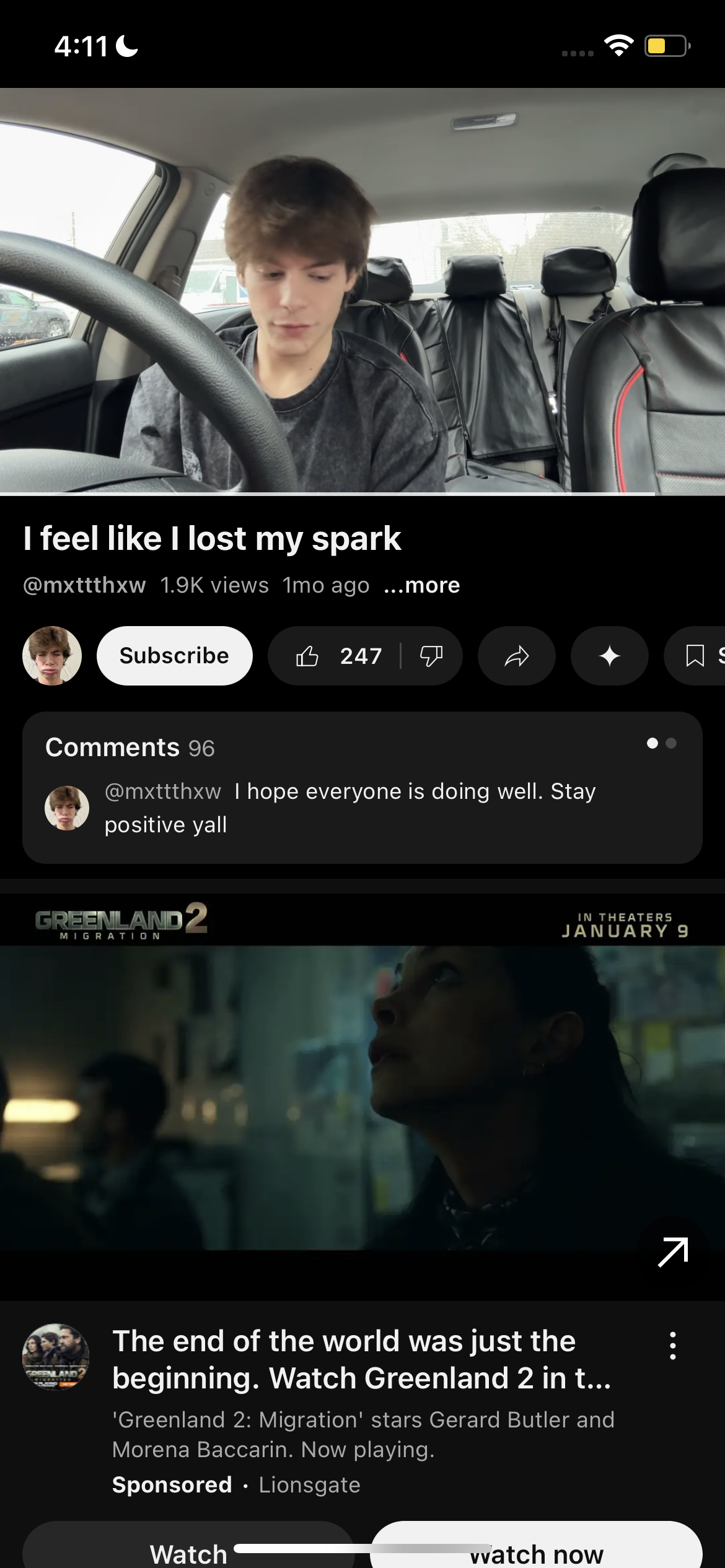Subscribe to the @mxttthxw channel
Image resolution: width=725 pixels, height=1568 pixels.
(x=174, y=656)
